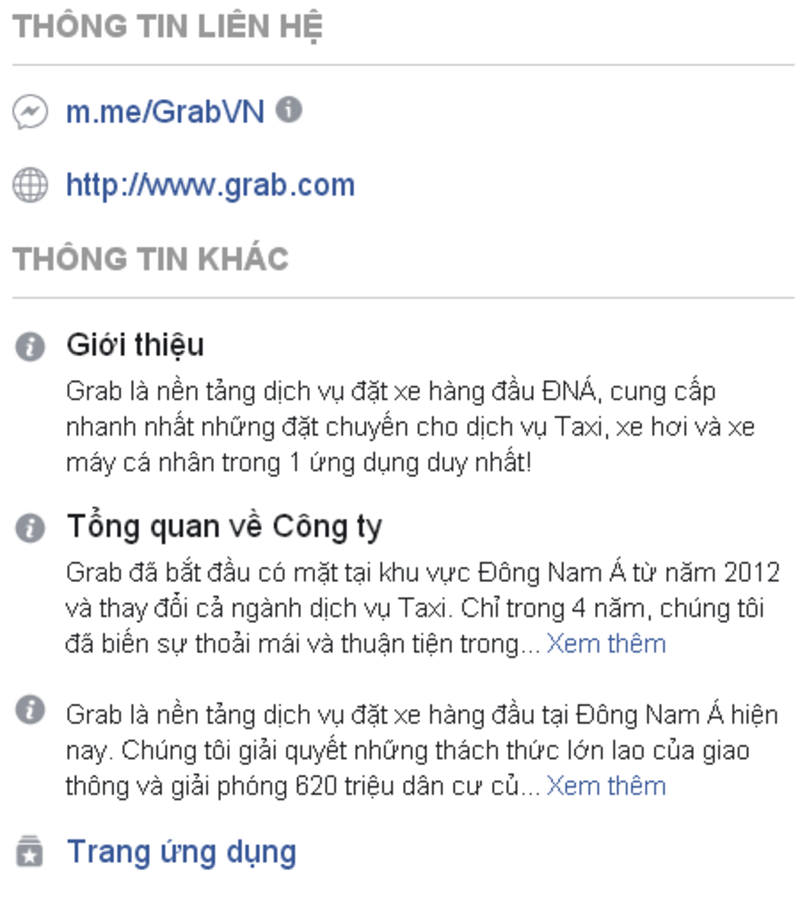Click the info icon next to Tổng quan về Công ty
The height and width of the screenshot is (898, 800).
[x=30, y=525]
